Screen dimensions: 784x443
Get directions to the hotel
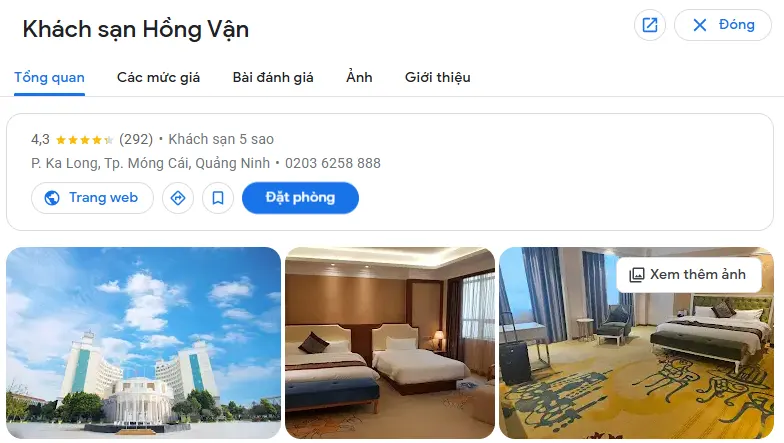178,198
